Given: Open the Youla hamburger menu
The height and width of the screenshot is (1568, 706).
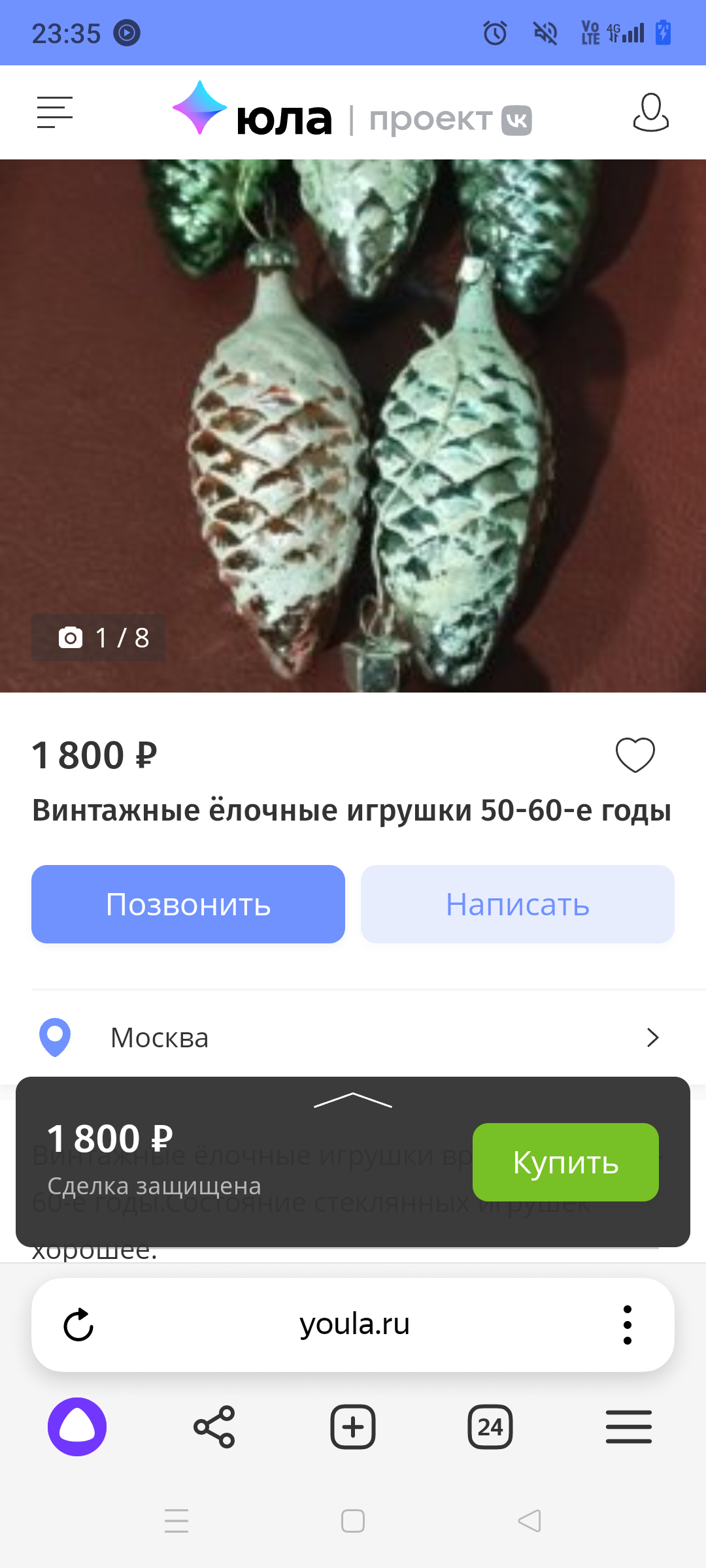Looking at the screenshot, I should click(55, 112).
